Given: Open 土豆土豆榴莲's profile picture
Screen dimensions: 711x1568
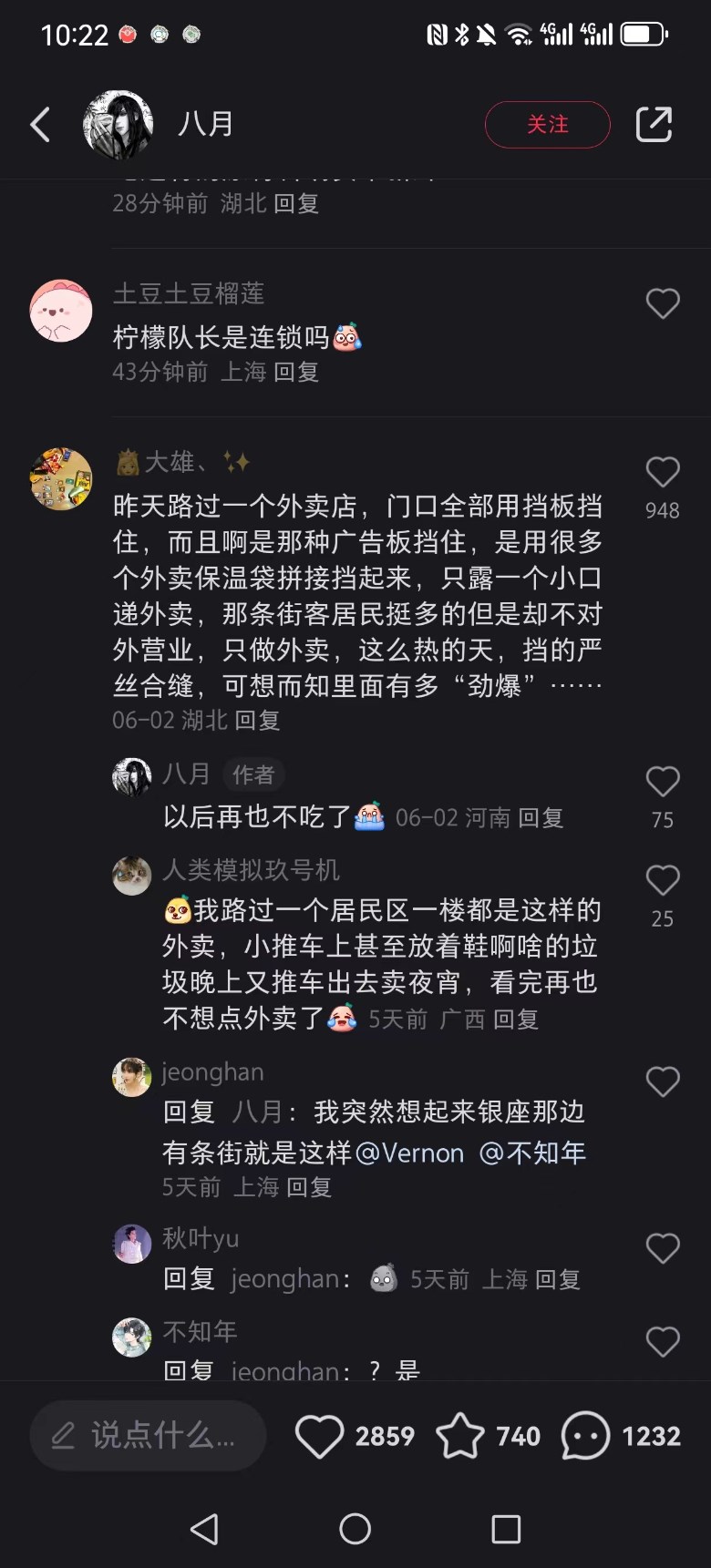Looking at the screenshot, I should click(61, 311).
